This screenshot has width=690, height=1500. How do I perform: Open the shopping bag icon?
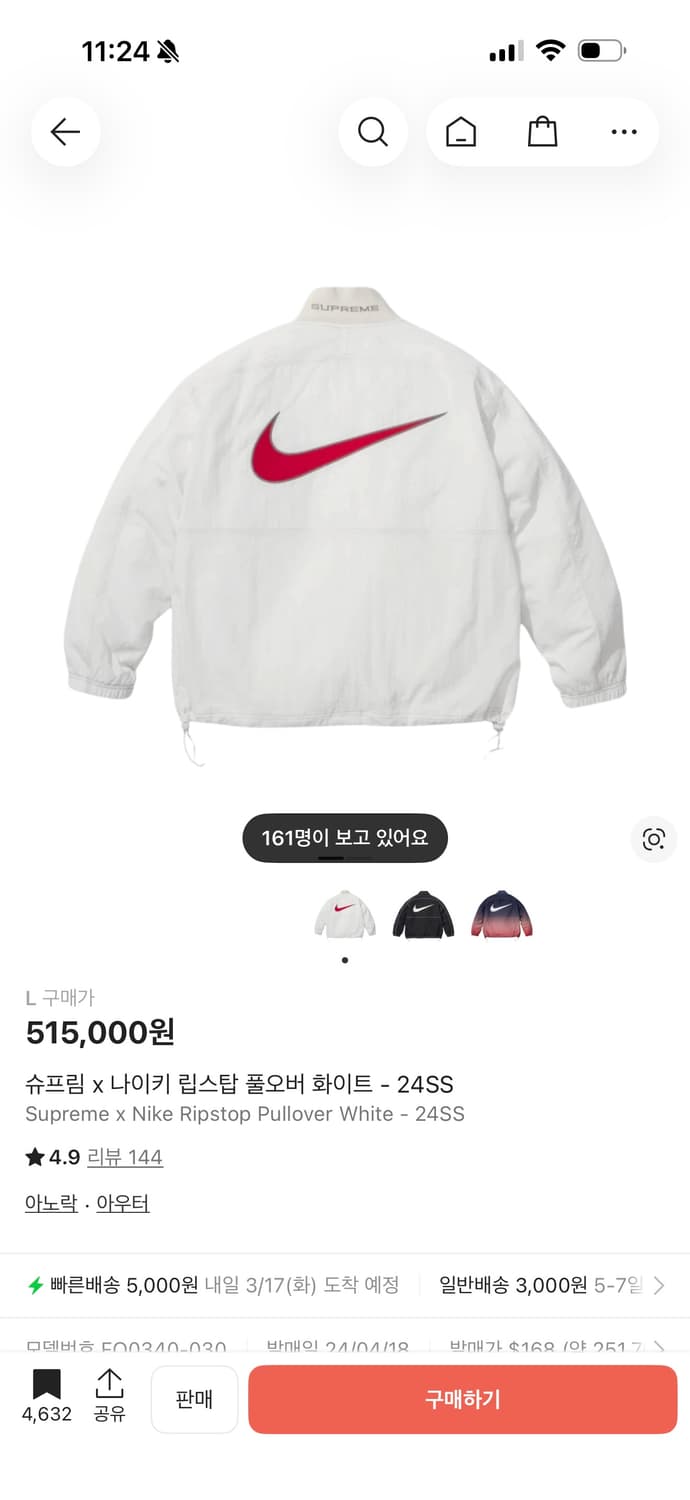pyautogui.click(x=542, y=132)
